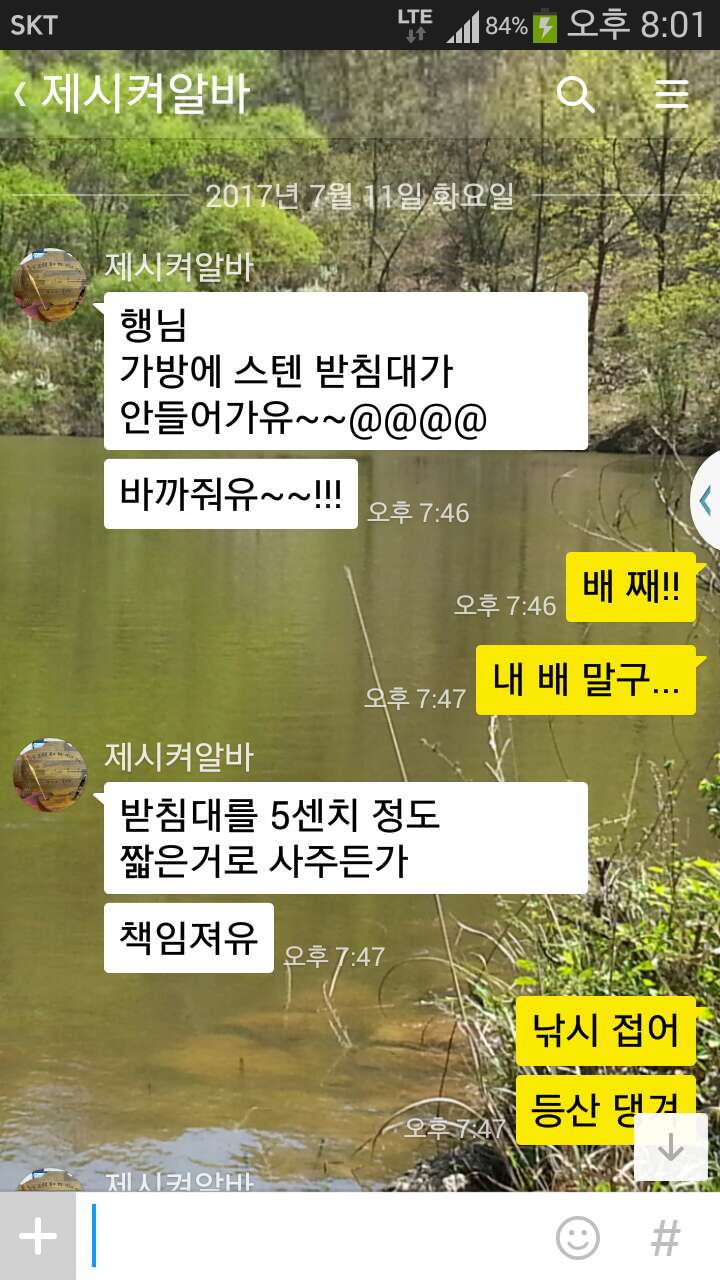Jump to the latest message arrow
Viewport: 720px width, 1280px height.
[x=671, y=1147]
